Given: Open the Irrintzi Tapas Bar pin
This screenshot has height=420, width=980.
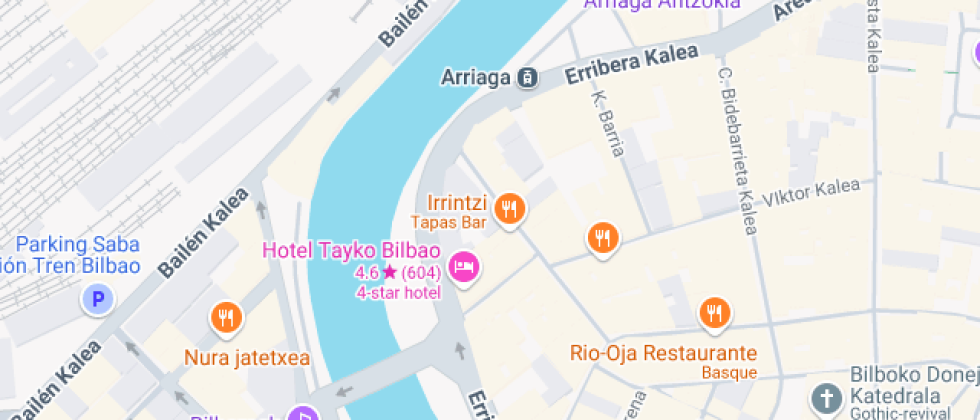Looking at the screenshot, I should [509, 209].
